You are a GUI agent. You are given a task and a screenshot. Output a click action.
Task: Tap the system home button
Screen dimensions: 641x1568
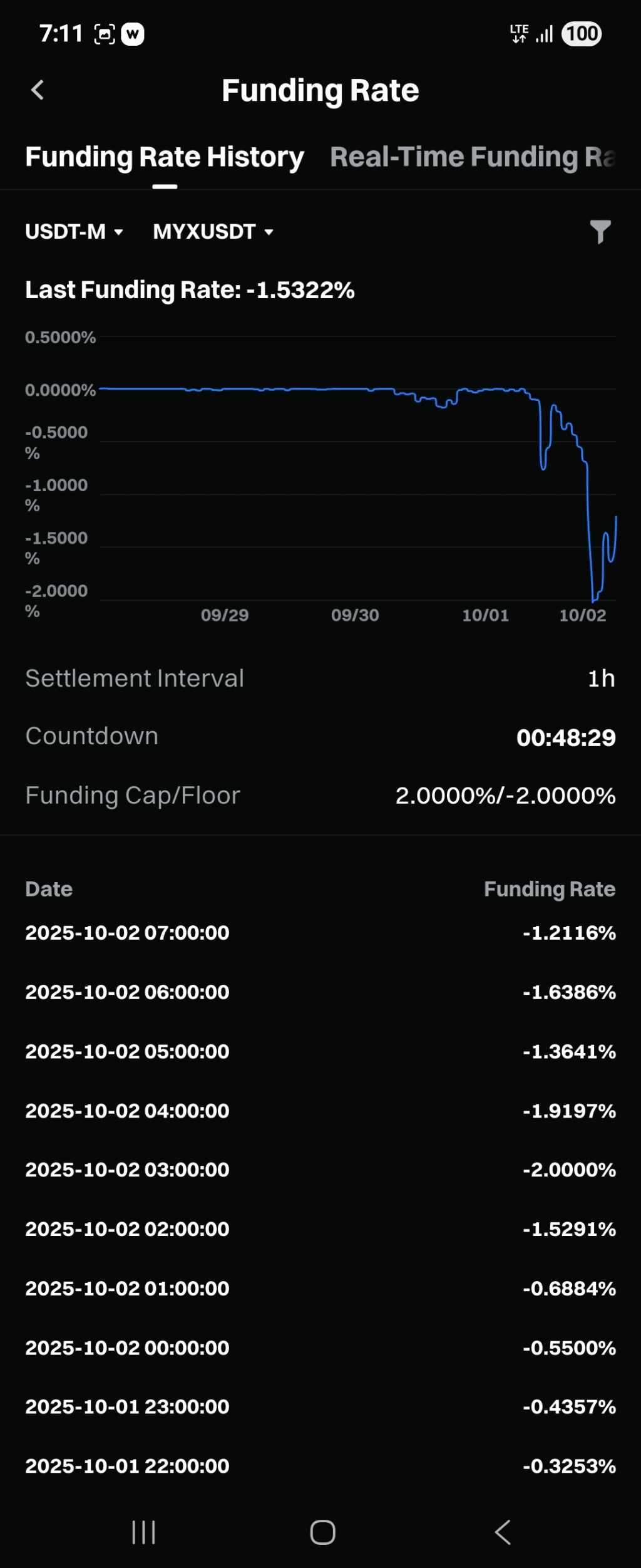(322, 1532)
